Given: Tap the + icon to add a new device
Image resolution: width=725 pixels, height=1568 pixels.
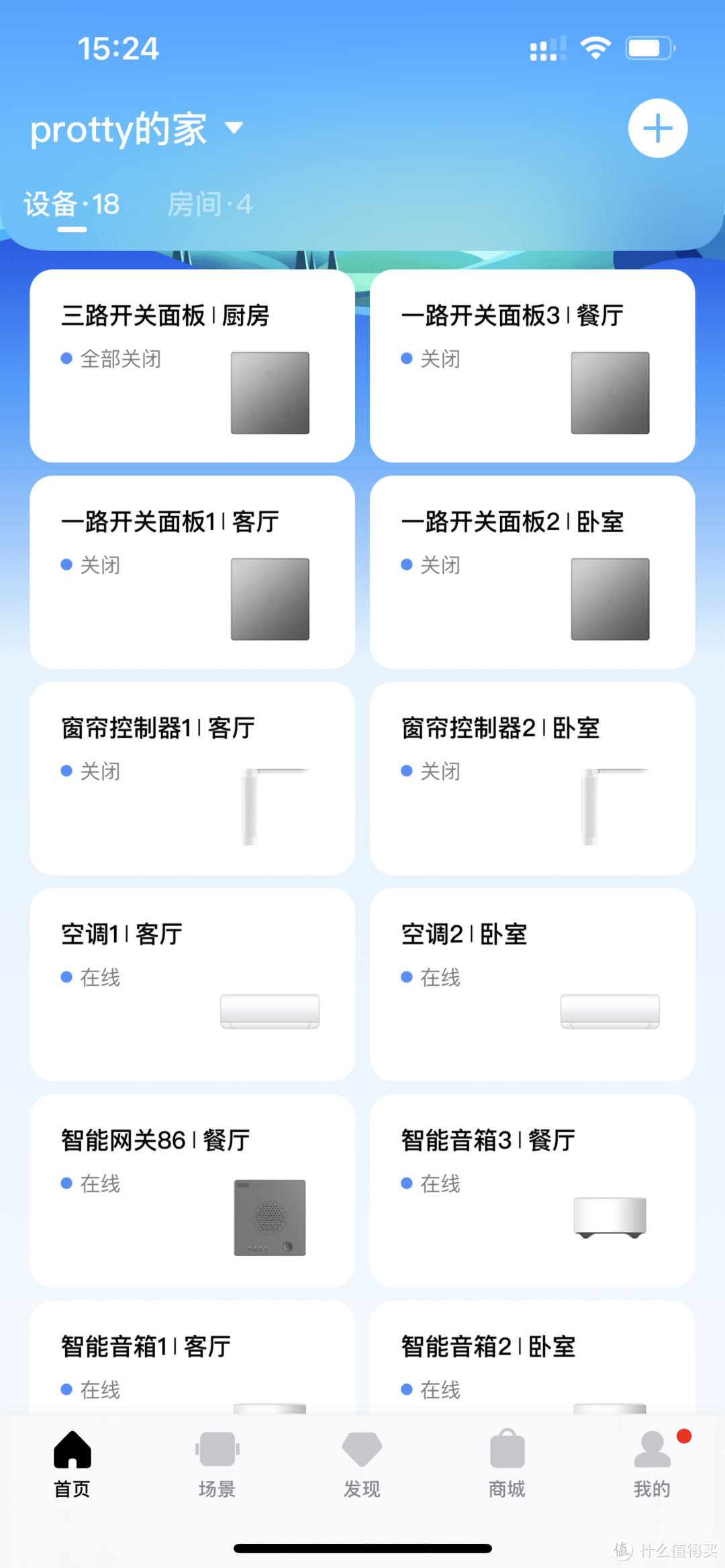Looking at the screenshot, I should [x=657, y=128].
